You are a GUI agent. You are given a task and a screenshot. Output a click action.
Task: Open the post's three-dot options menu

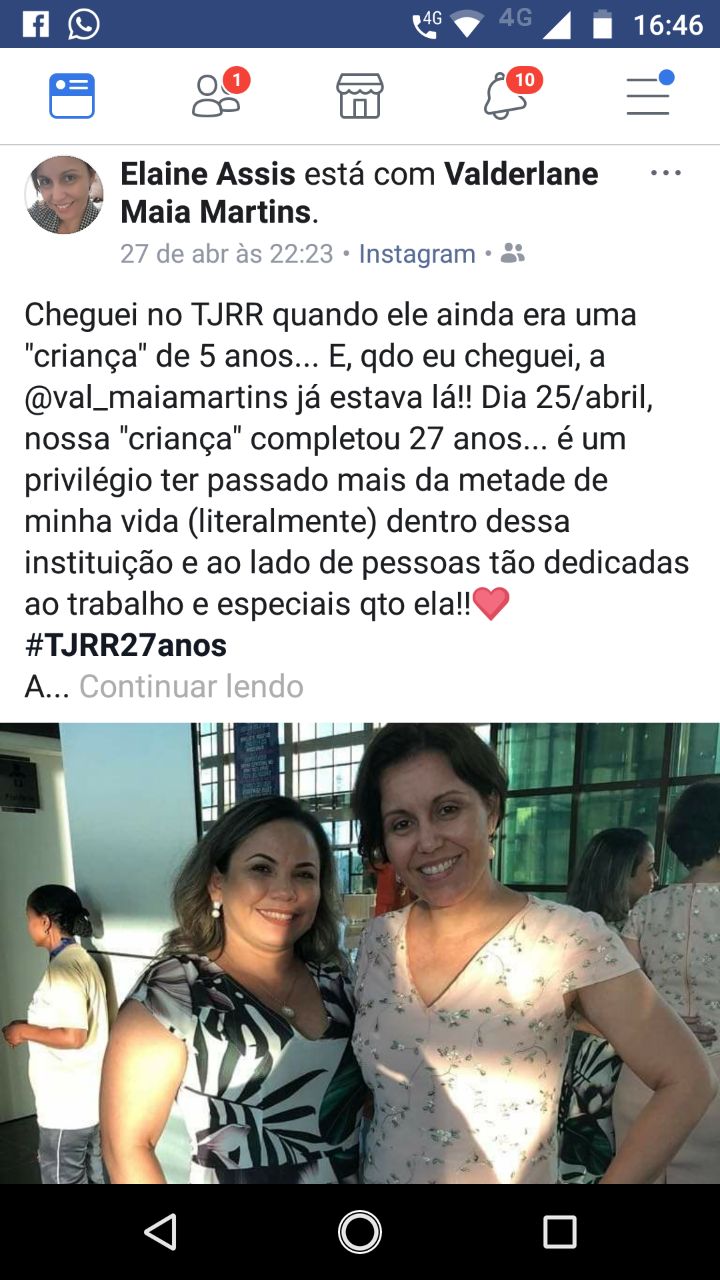(665, 173)
